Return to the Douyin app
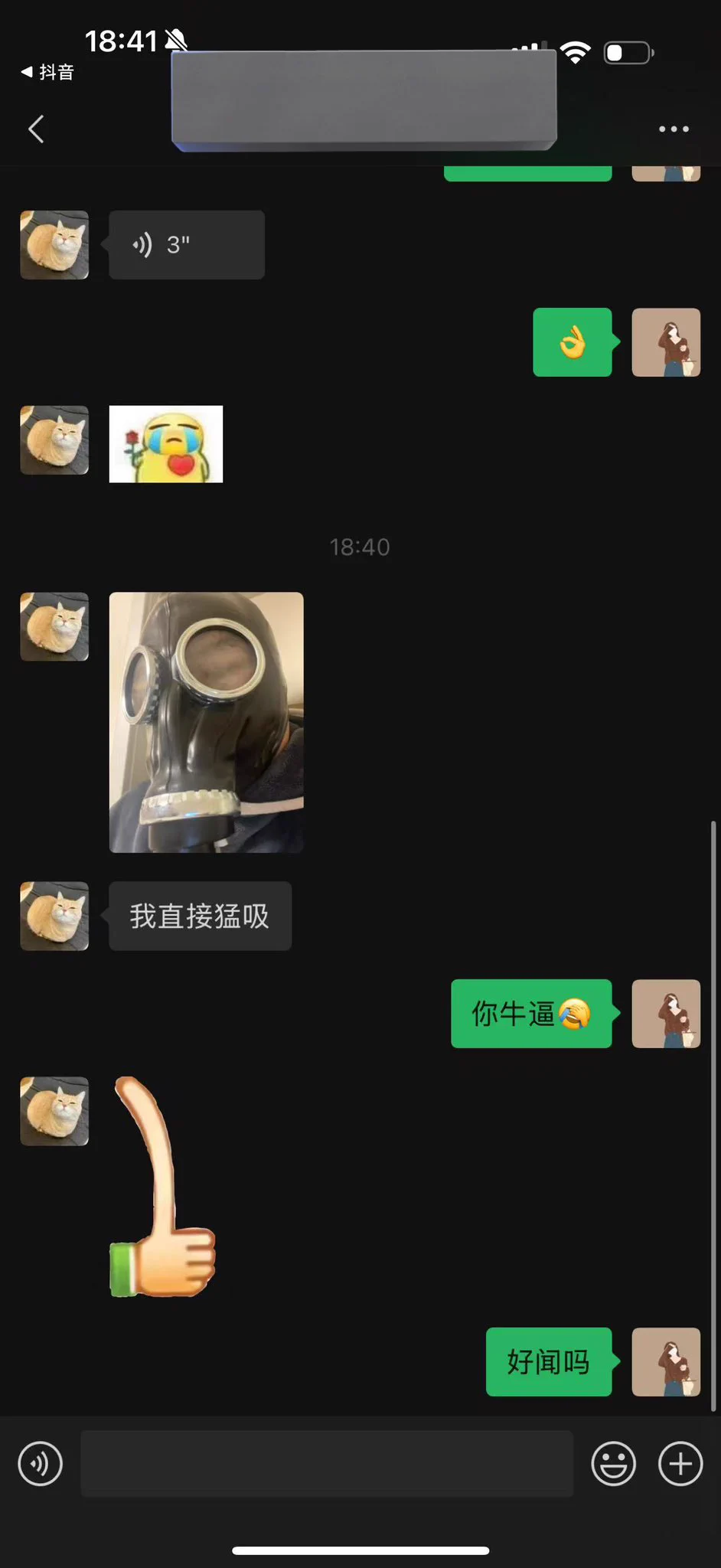This screenshot has width=721, height=1568. [x=47, y=72]
